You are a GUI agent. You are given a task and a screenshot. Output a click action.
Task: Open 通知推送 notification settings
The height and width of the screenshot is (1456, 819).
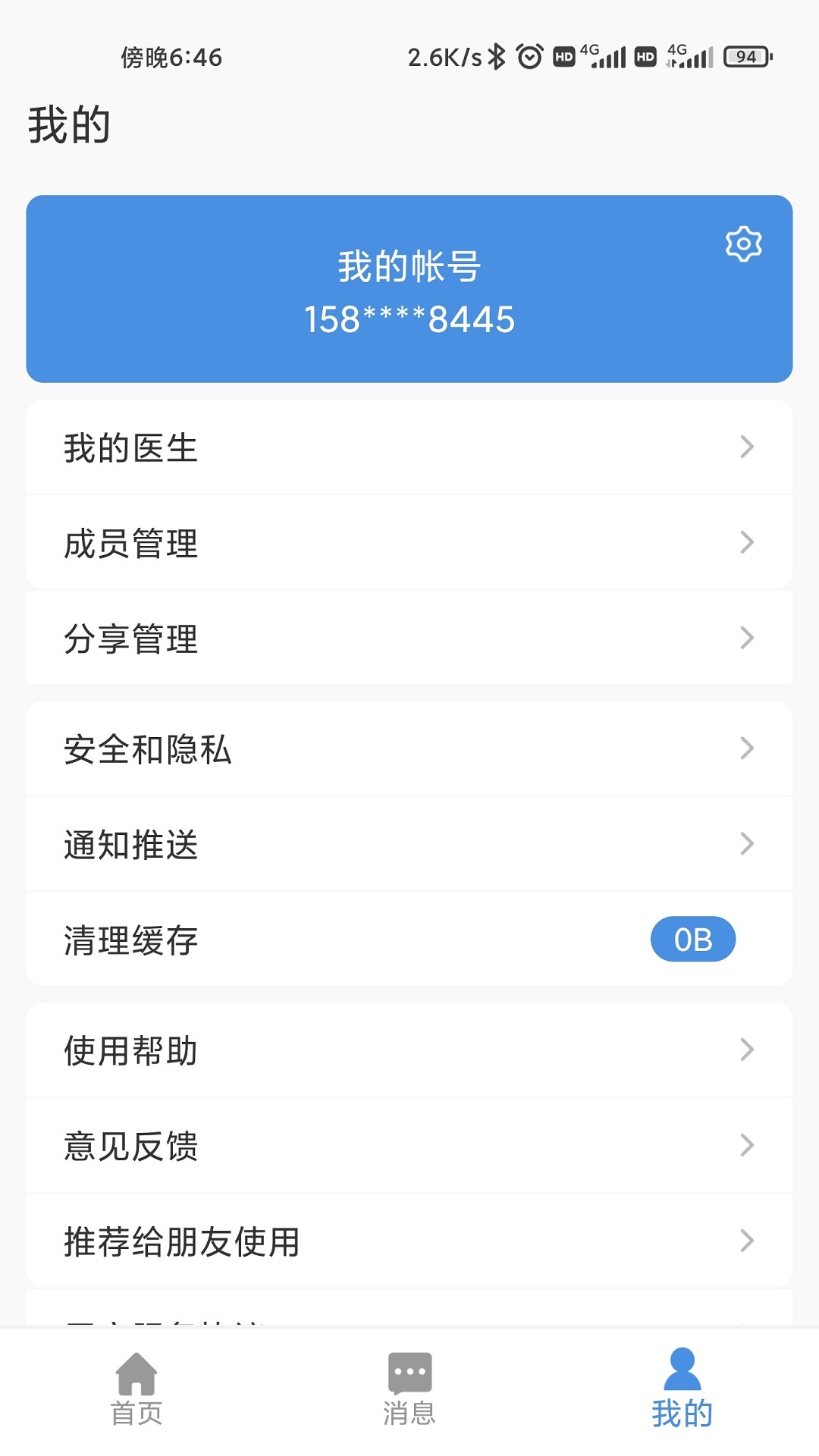[x=409, y=844]
